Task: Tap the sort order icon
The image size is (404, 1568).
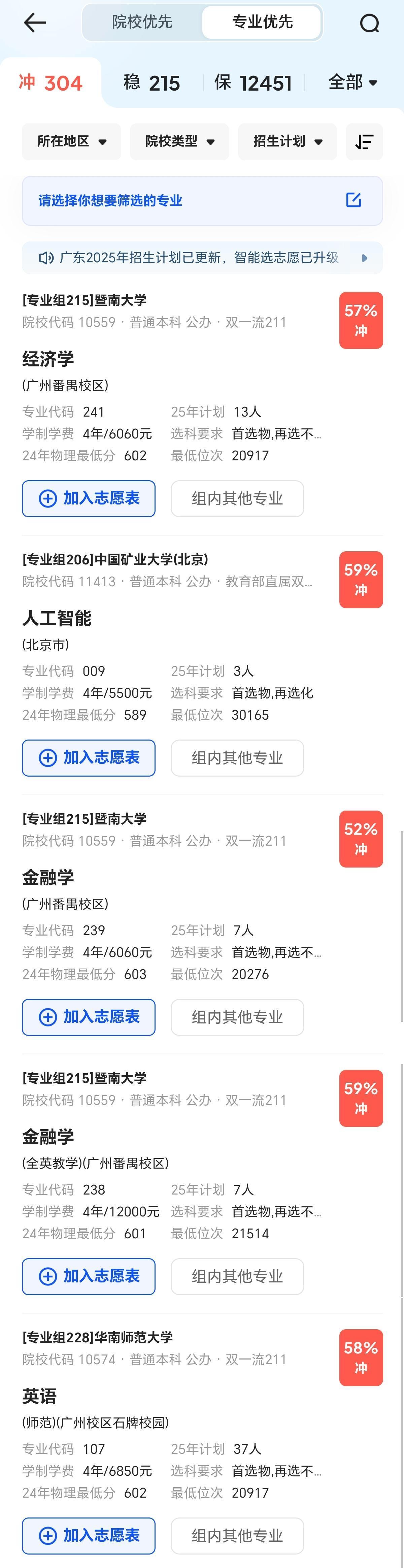Action: (x=364, y=142)
